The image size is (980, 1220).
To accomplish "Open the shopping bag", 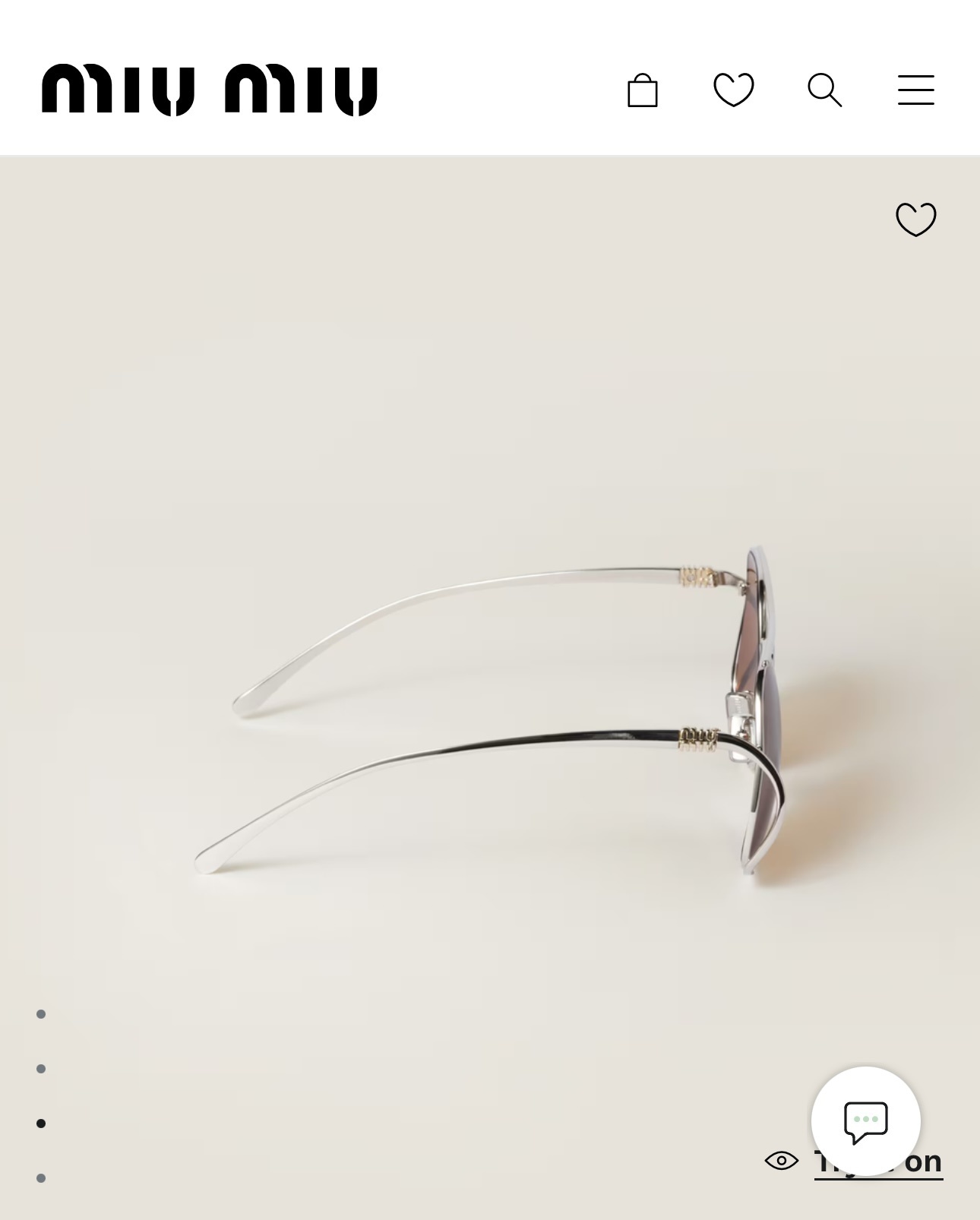I will (642, 90).
